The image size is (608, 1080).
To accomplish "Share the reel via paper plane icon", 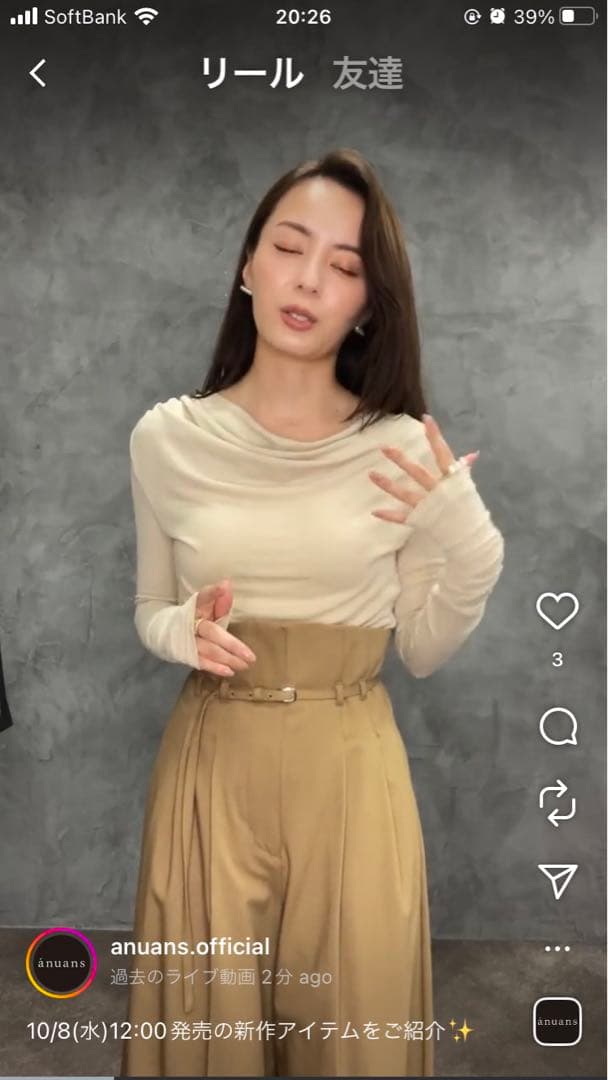I will (557, 880).
